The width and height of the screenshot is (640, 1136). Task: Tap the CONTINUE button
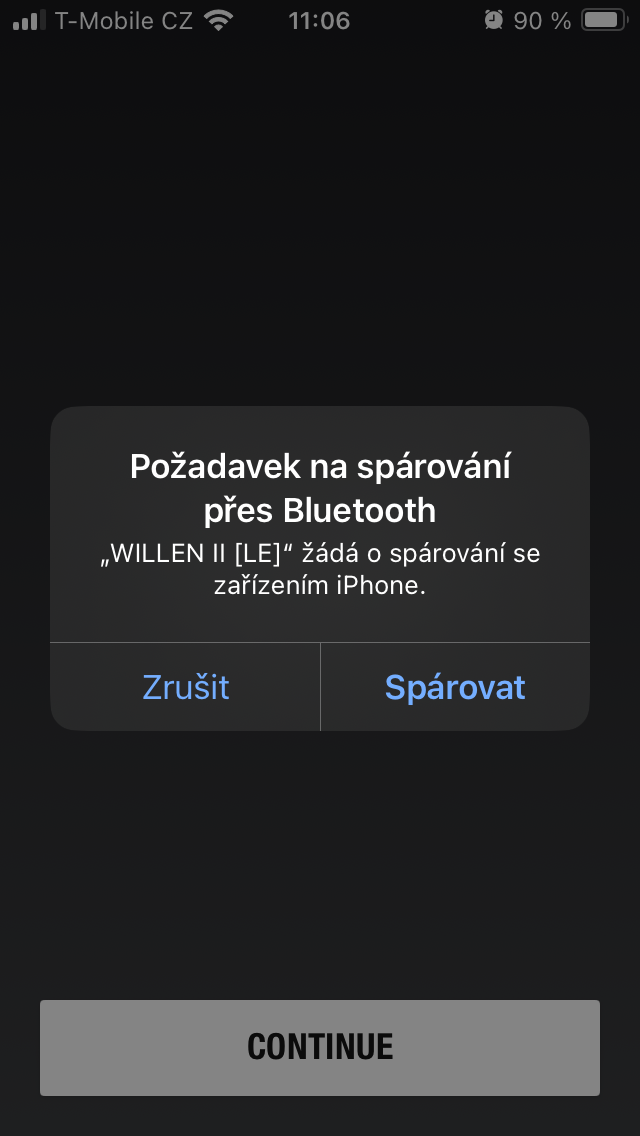(x=320, y=1047)
